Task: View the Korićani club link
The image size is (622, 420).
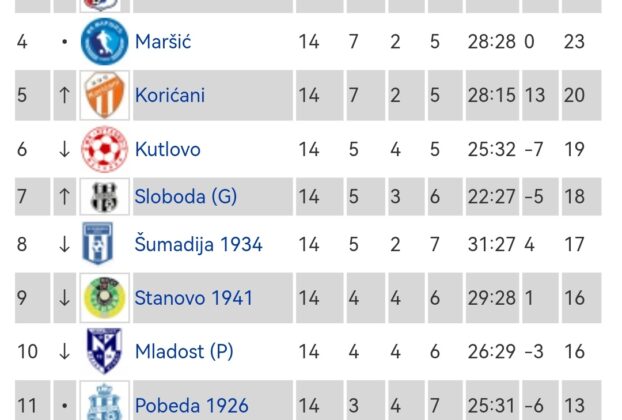Action: pyautogui.click(x=169, y=95)
